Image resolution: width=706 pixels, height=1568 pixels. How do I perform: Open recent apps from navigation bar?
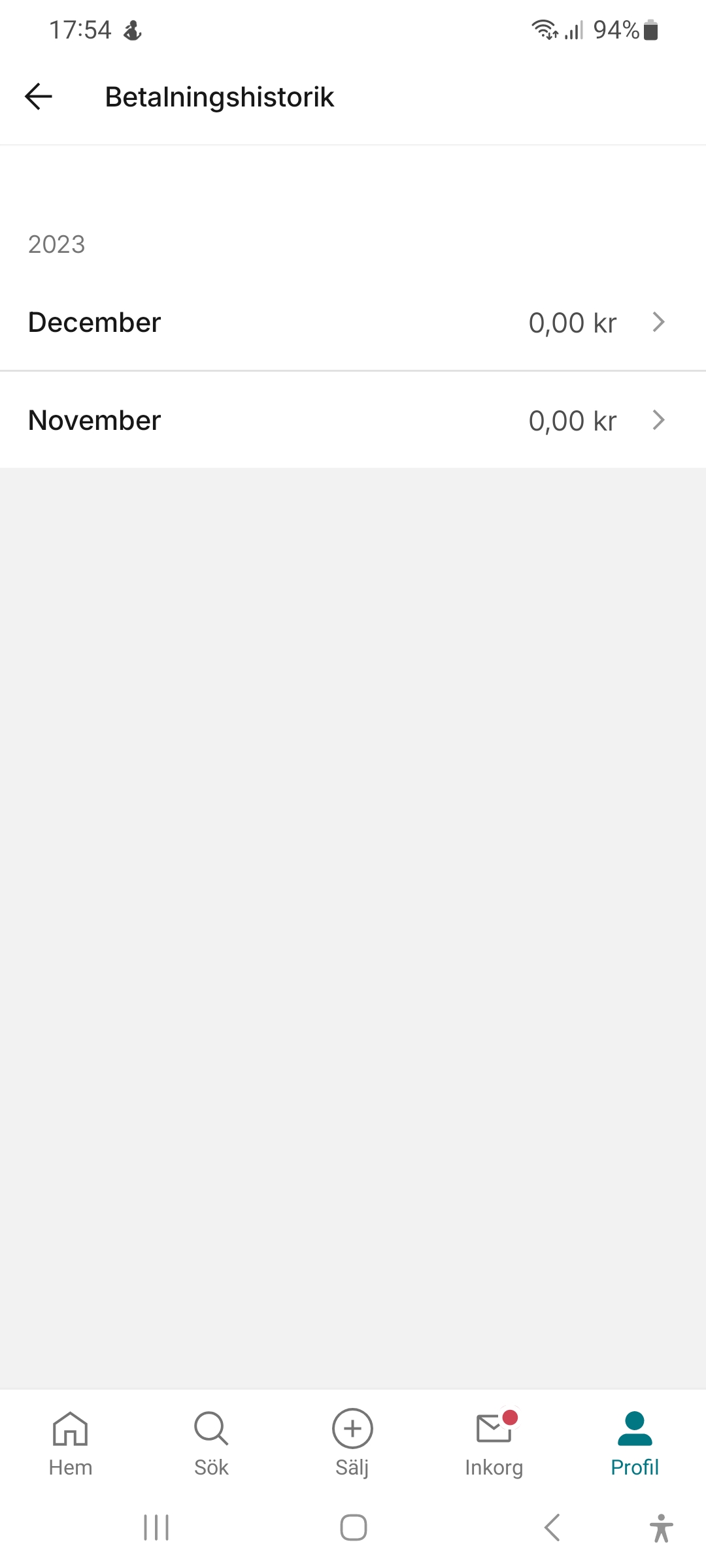(156, 1527)
